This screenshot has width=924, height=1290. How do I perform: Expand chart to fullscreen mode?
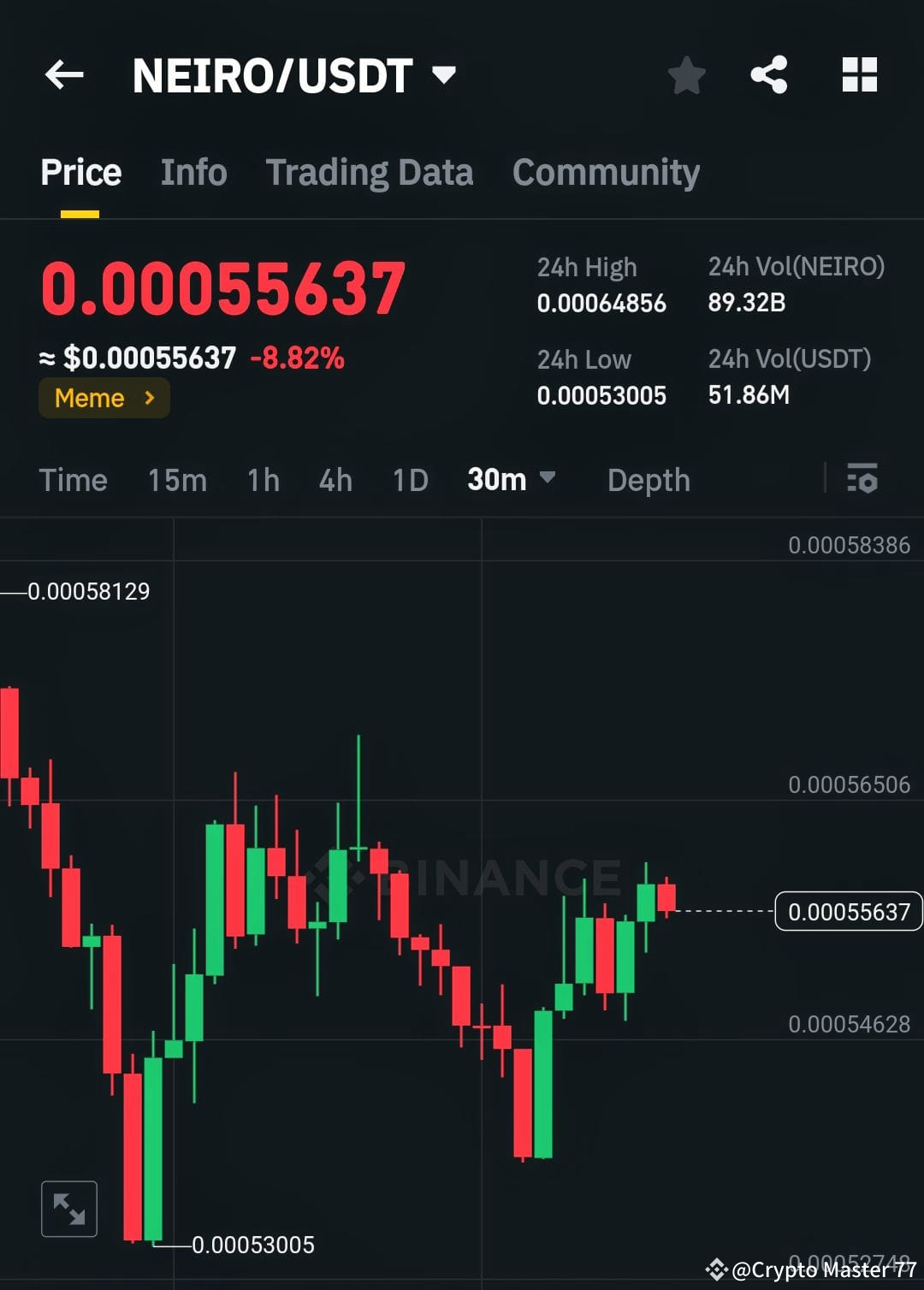tap(68, 1208)
